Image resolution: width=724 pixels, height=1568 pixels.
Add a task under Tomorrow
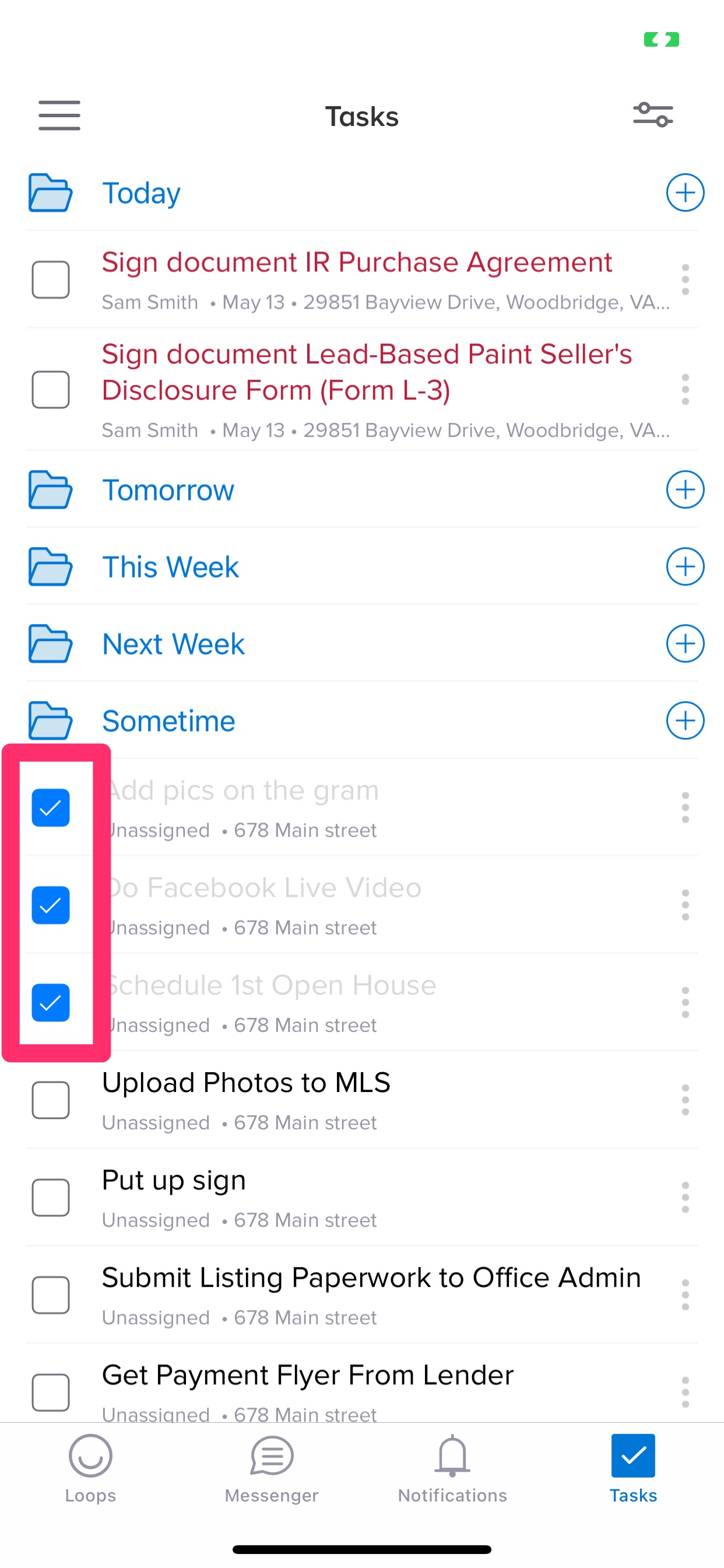tap(685, 489)
